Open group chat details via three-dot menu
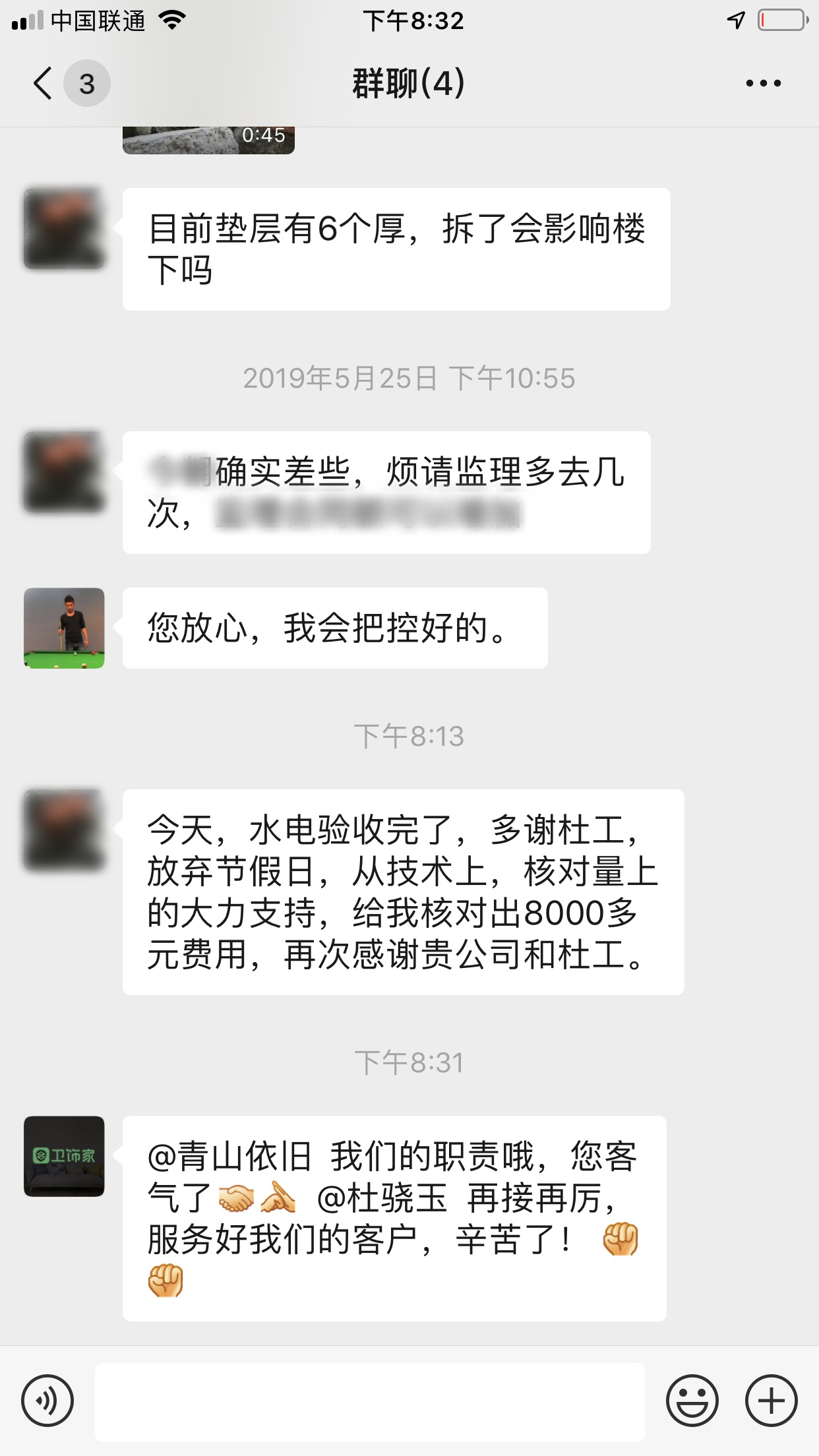 763,83
